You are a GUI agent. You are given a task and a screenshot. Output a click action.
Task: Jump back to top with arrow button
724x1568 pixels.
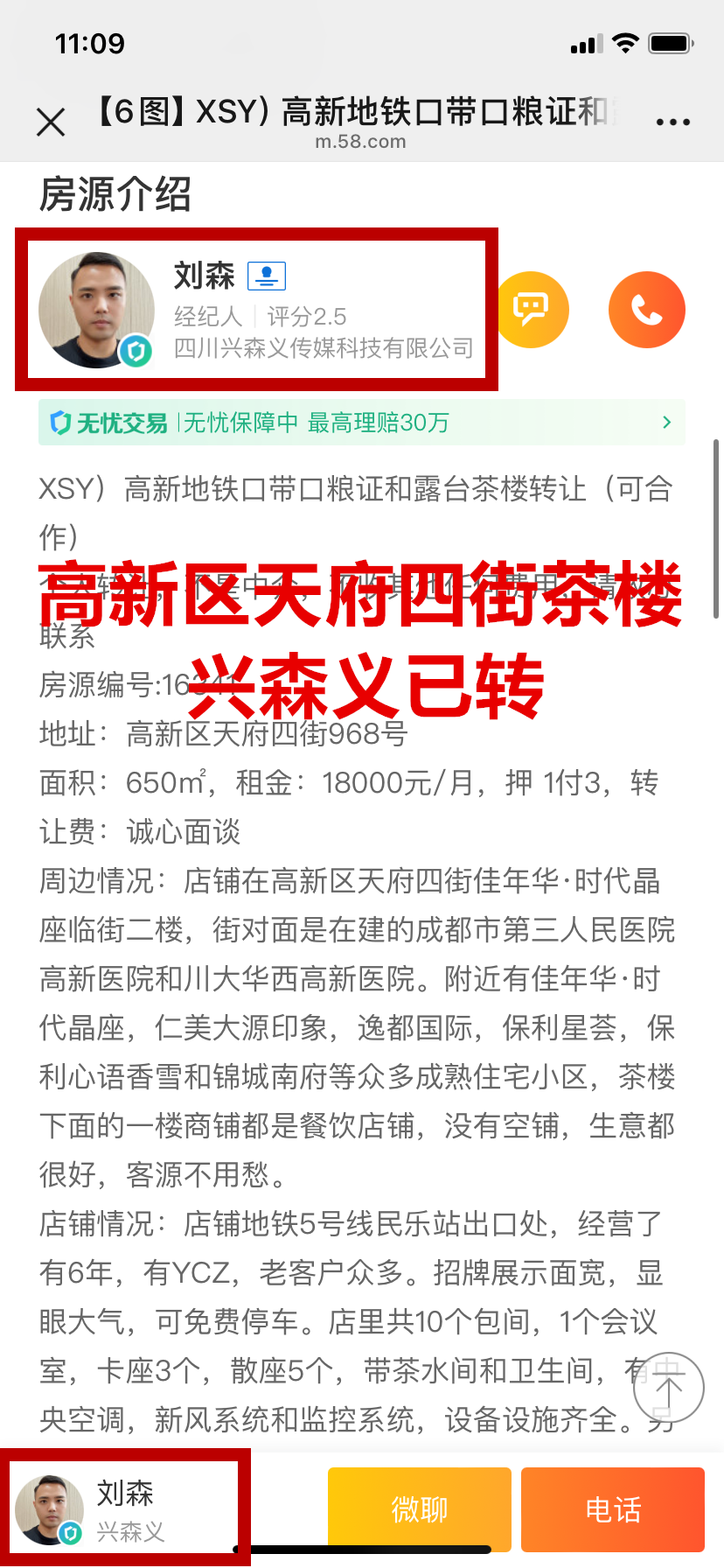pyautogui.click(x=668, y=1387)
